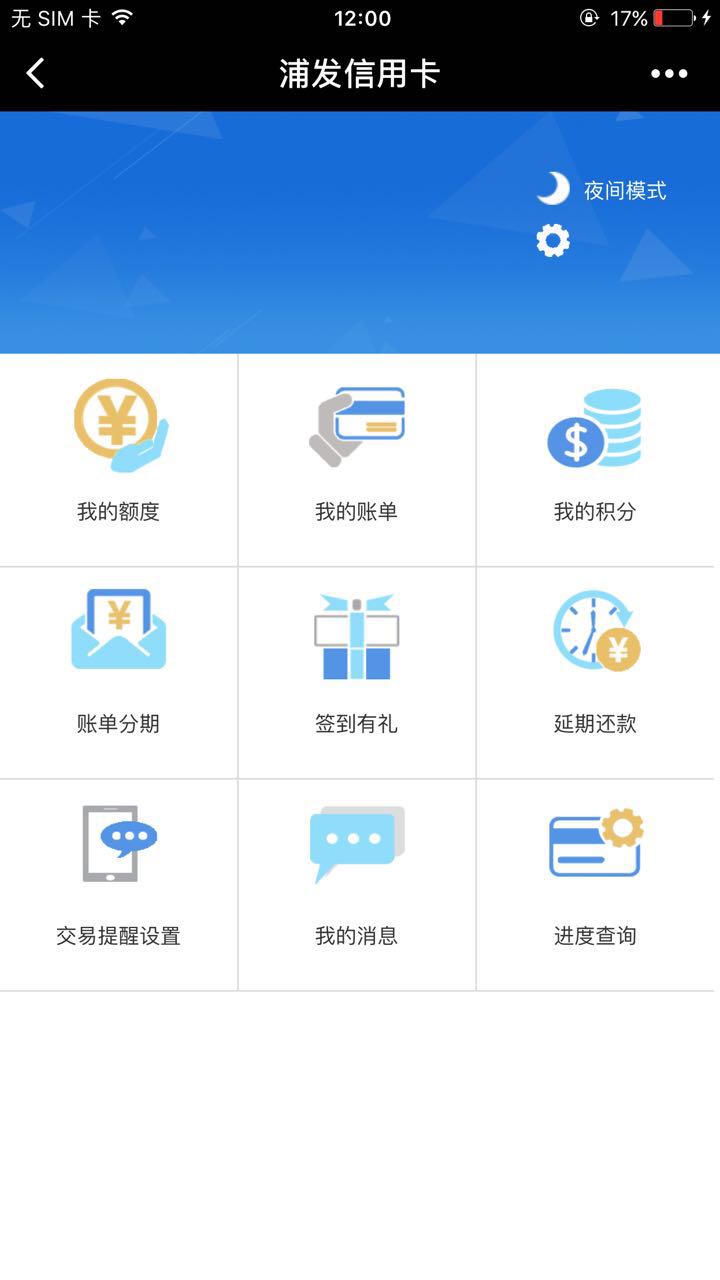Open the settings gear icon
Image resolution: width=720 pixels, height=1280 pixels.
(553, 241)
